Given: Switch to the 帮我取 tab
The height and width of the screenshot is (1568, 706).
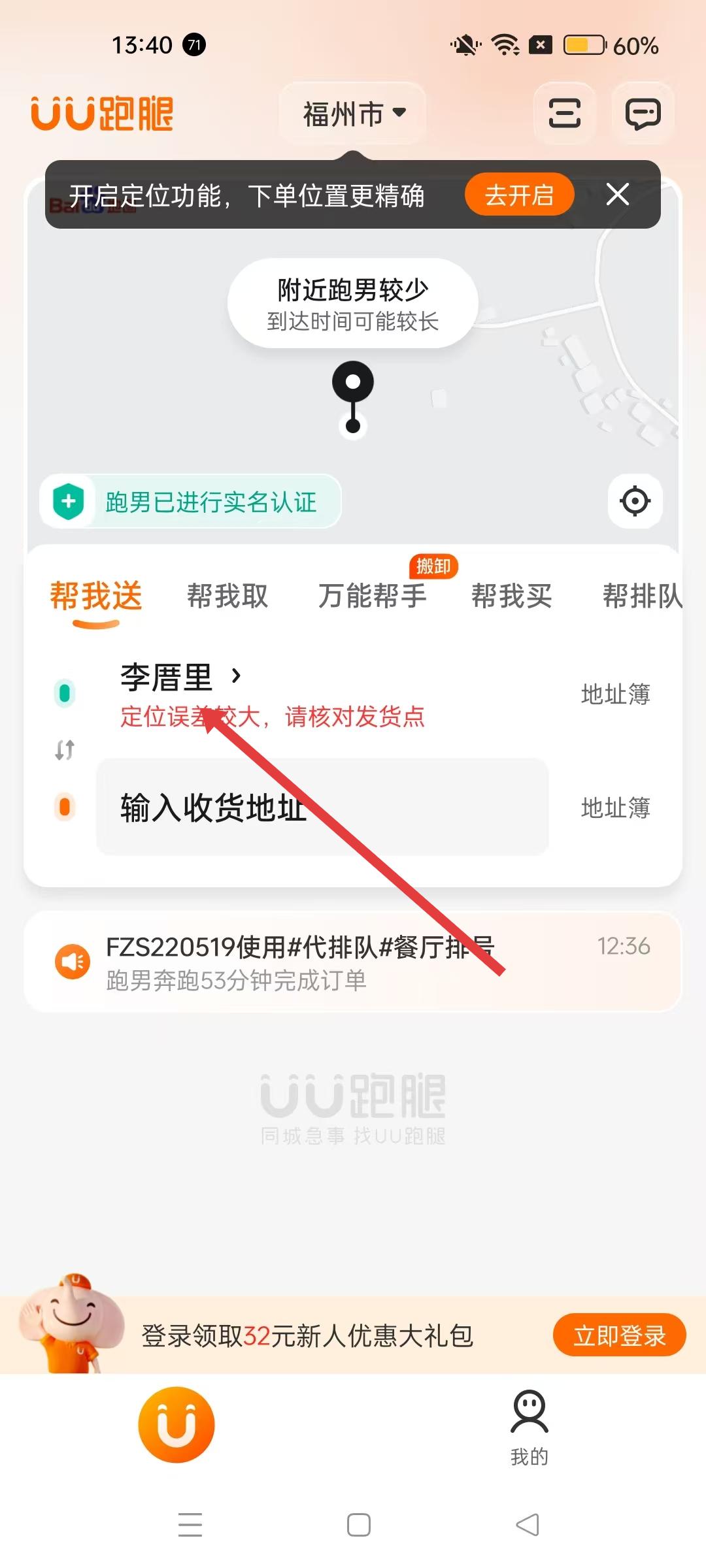Looking at the screenshot, I should click(x=227, y=596).
